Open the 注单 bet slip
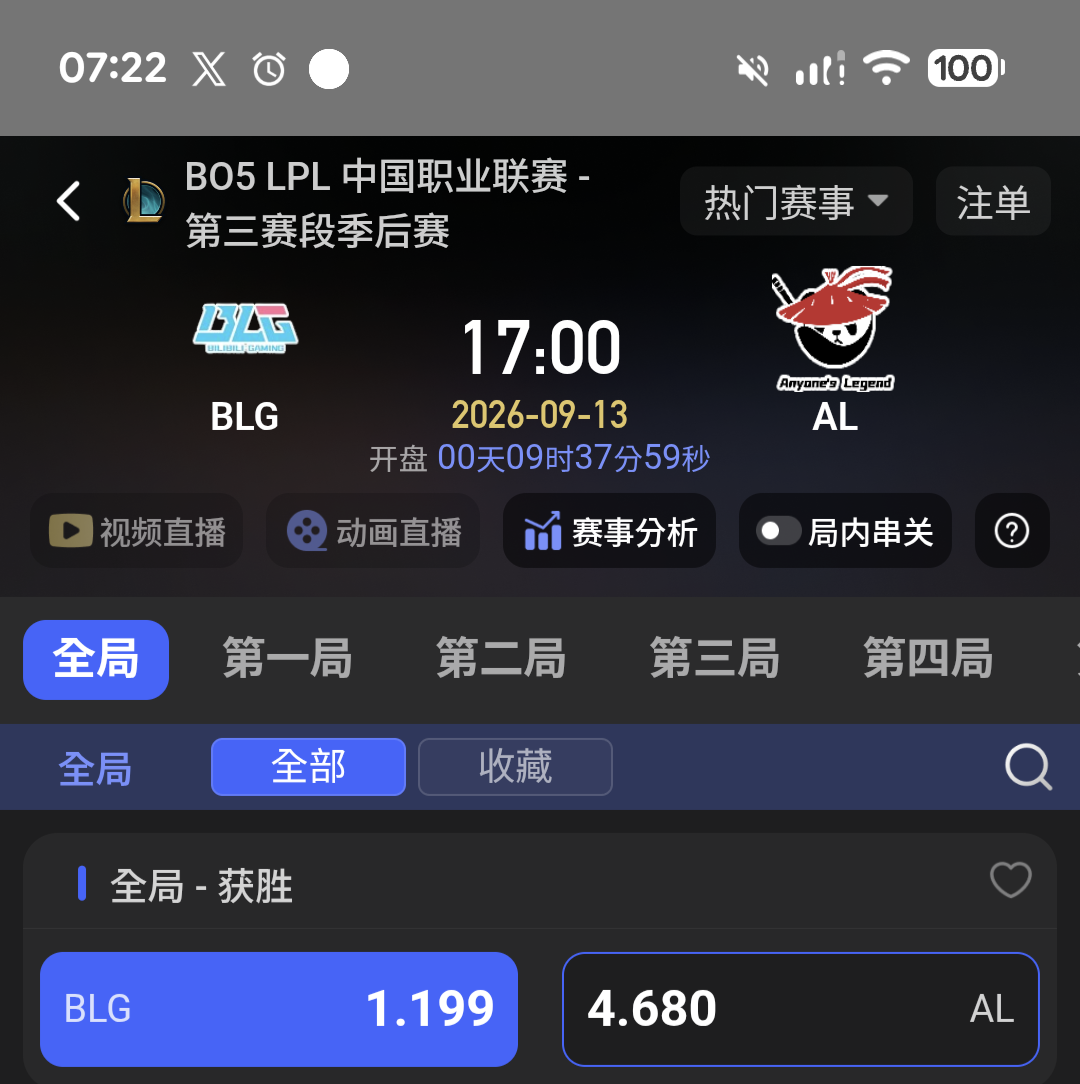The height and width of the screenshot is (1084, 1080). point(993,201)
